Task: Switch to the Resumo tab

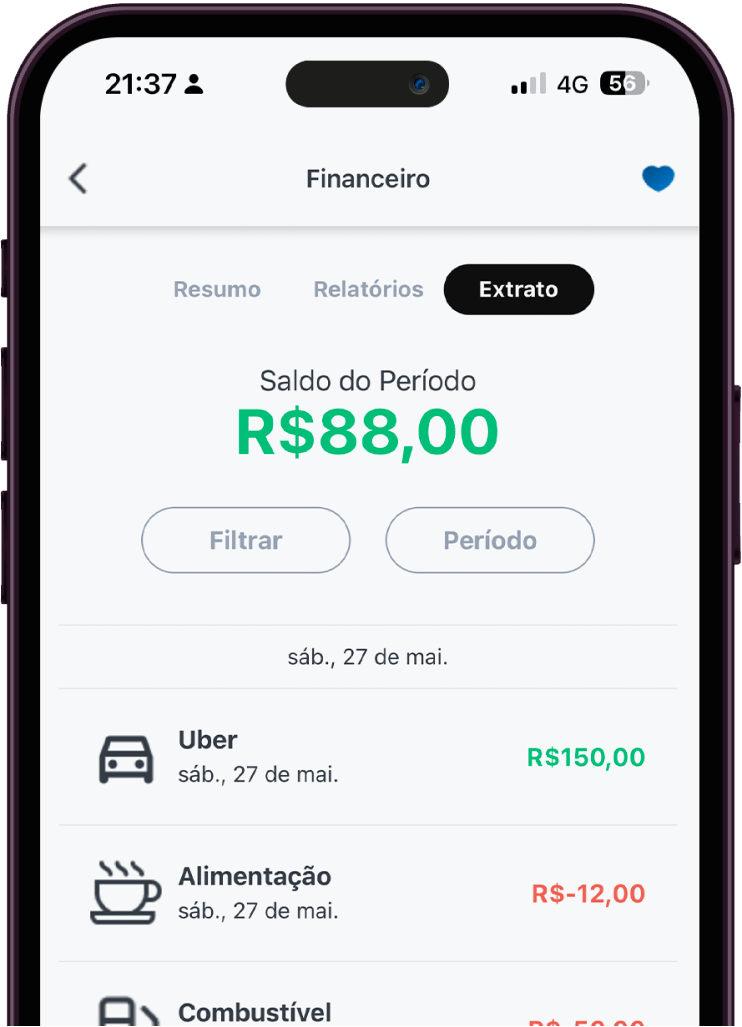Action: tap(217, 290)
